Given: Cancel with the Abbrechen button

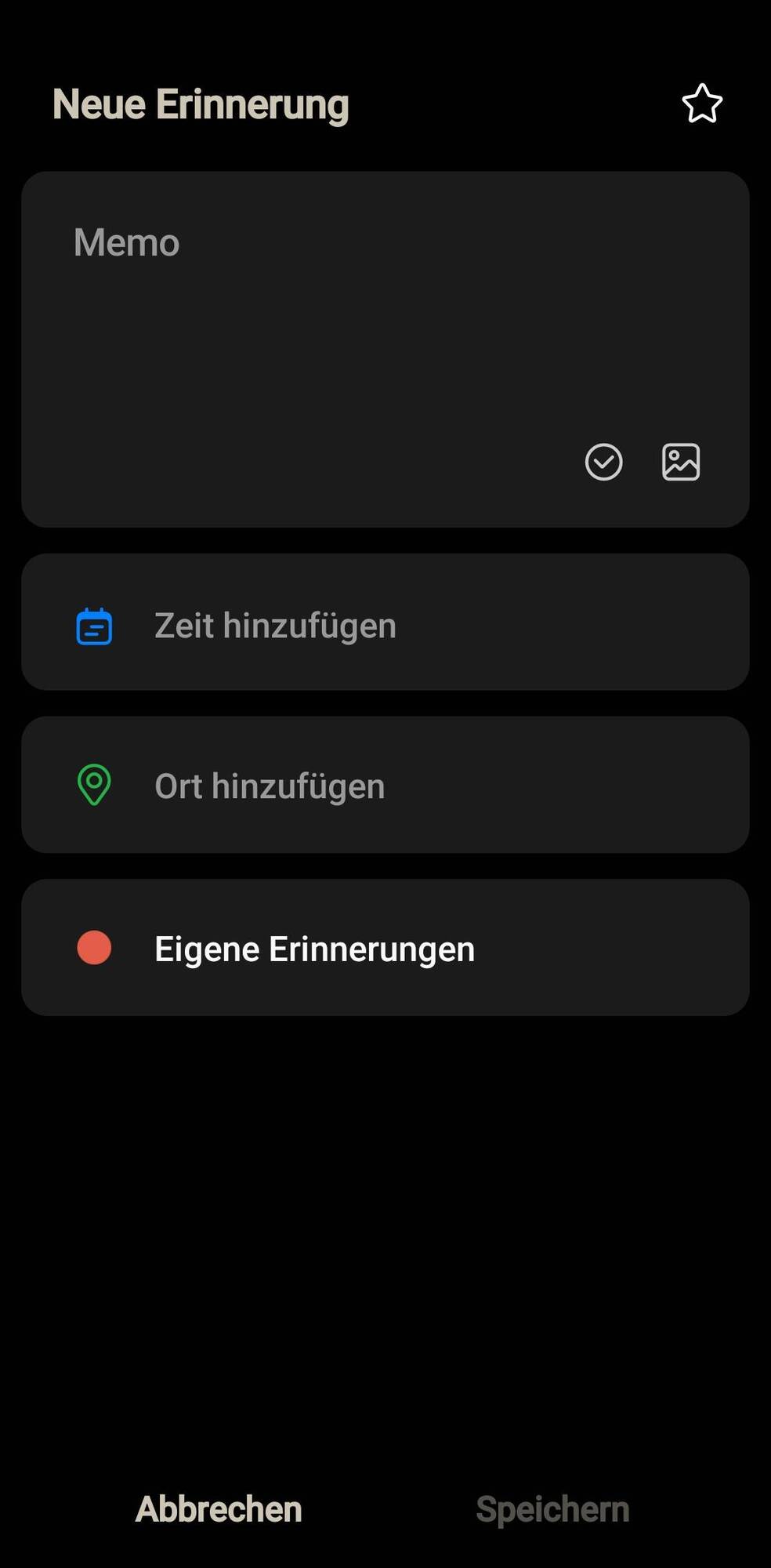Looking at the screenshot, I should pyautogui.click(x=219, y=1508).
